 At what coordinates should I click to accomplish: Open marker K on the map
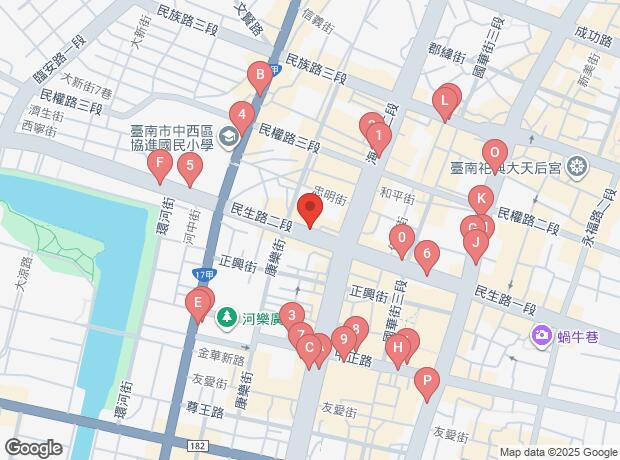click(481, 199)
